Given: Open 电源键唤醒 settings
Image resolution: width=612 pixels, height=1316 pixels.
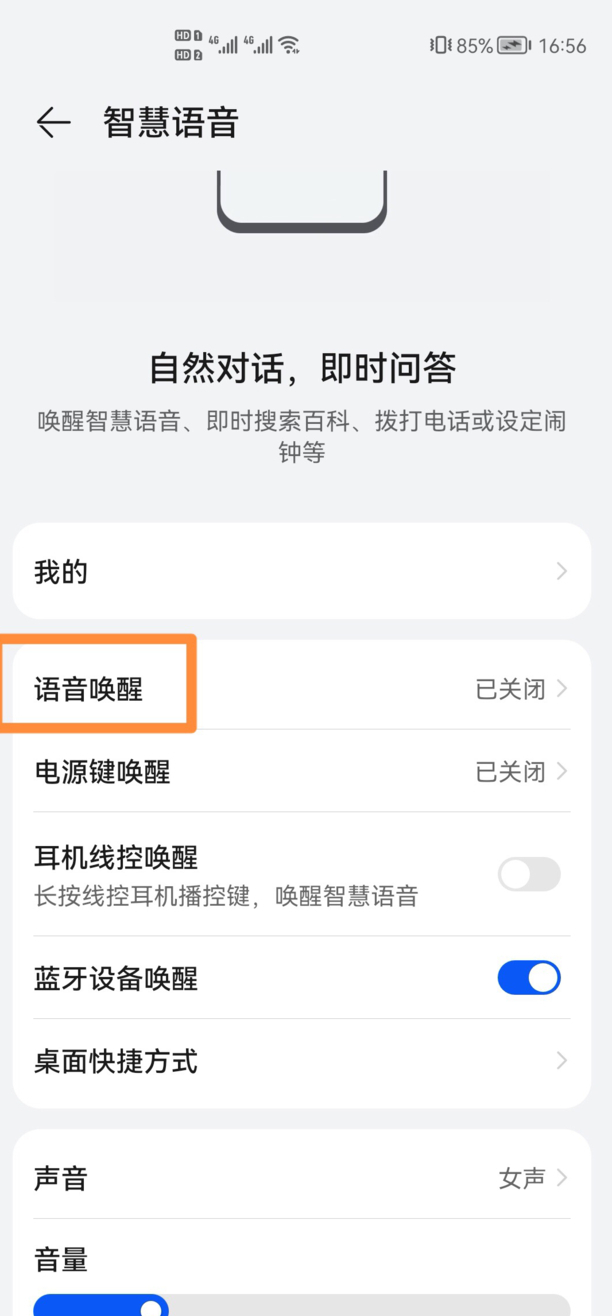Looking at the screenshot, I should coord(300,772).
